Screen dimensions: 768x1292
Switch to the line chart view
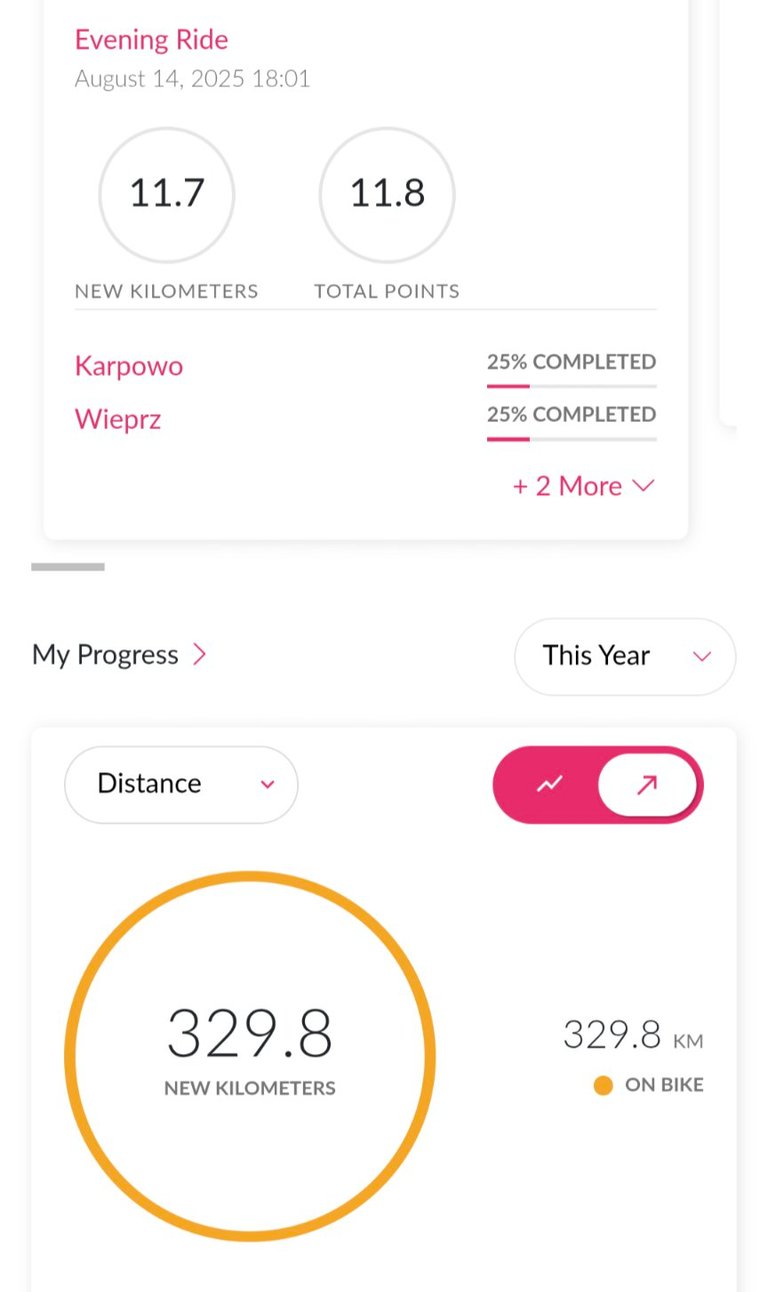549,785
